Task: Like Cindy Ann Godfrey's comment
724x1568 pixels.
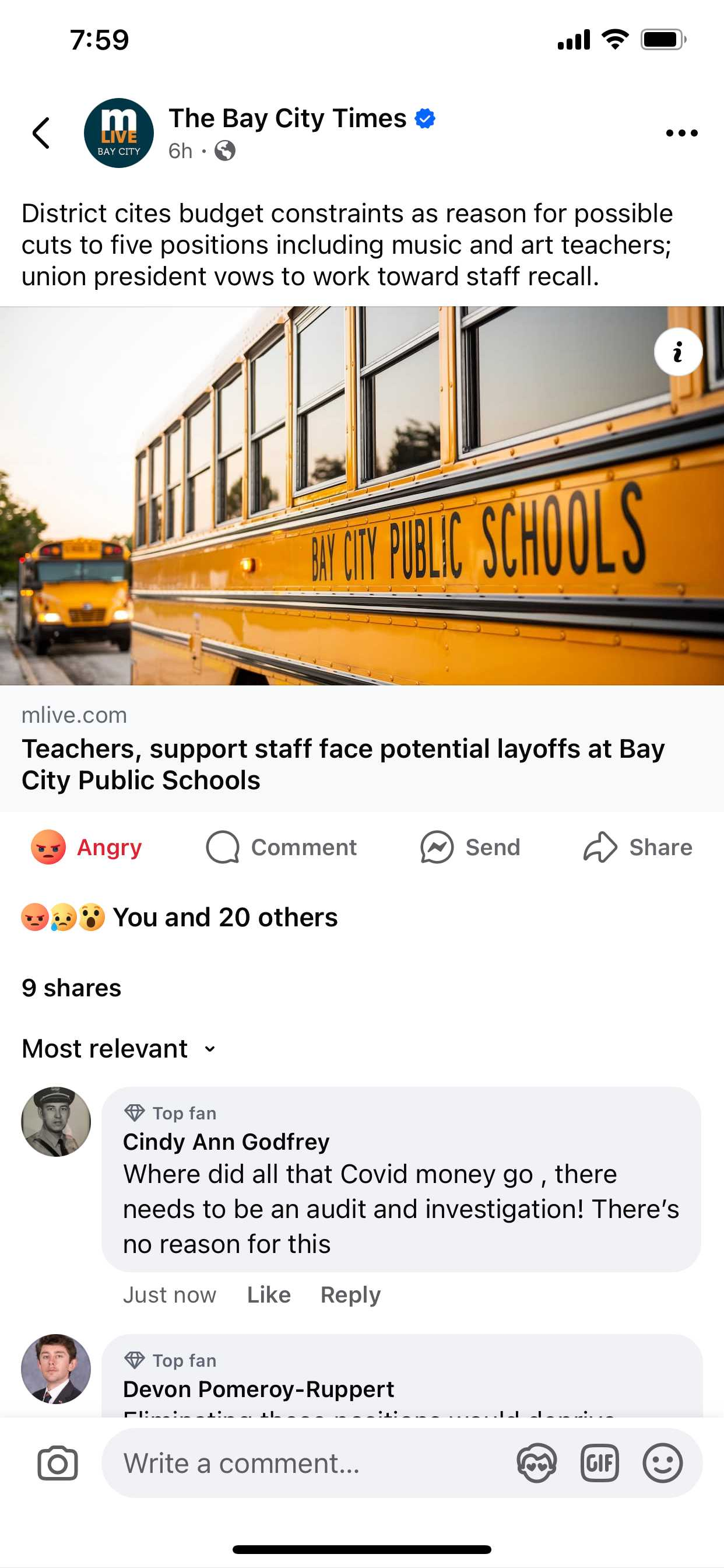Action: point(268,1294)
